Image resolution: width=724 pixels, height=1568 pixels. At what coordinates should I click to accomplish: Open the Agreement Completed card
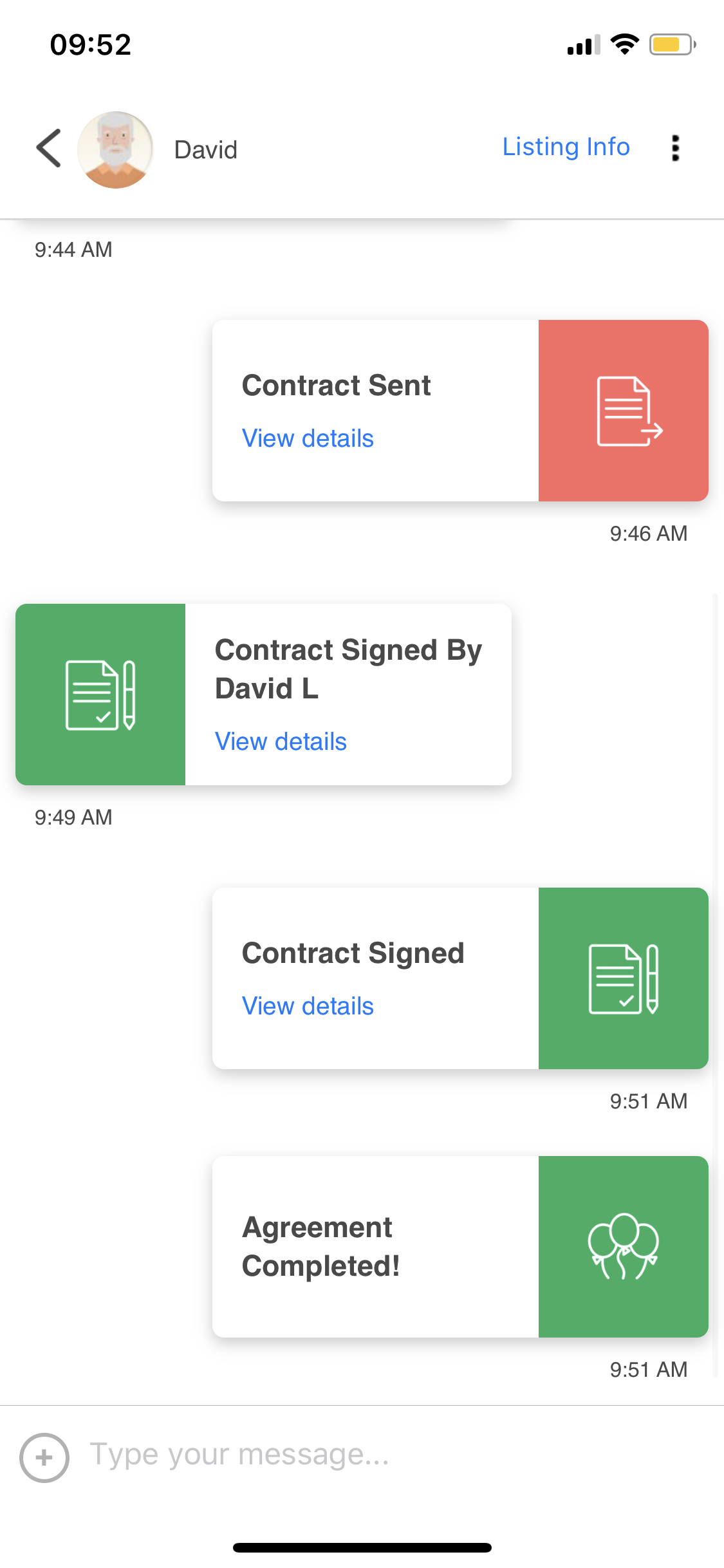tap(460, 1247)
